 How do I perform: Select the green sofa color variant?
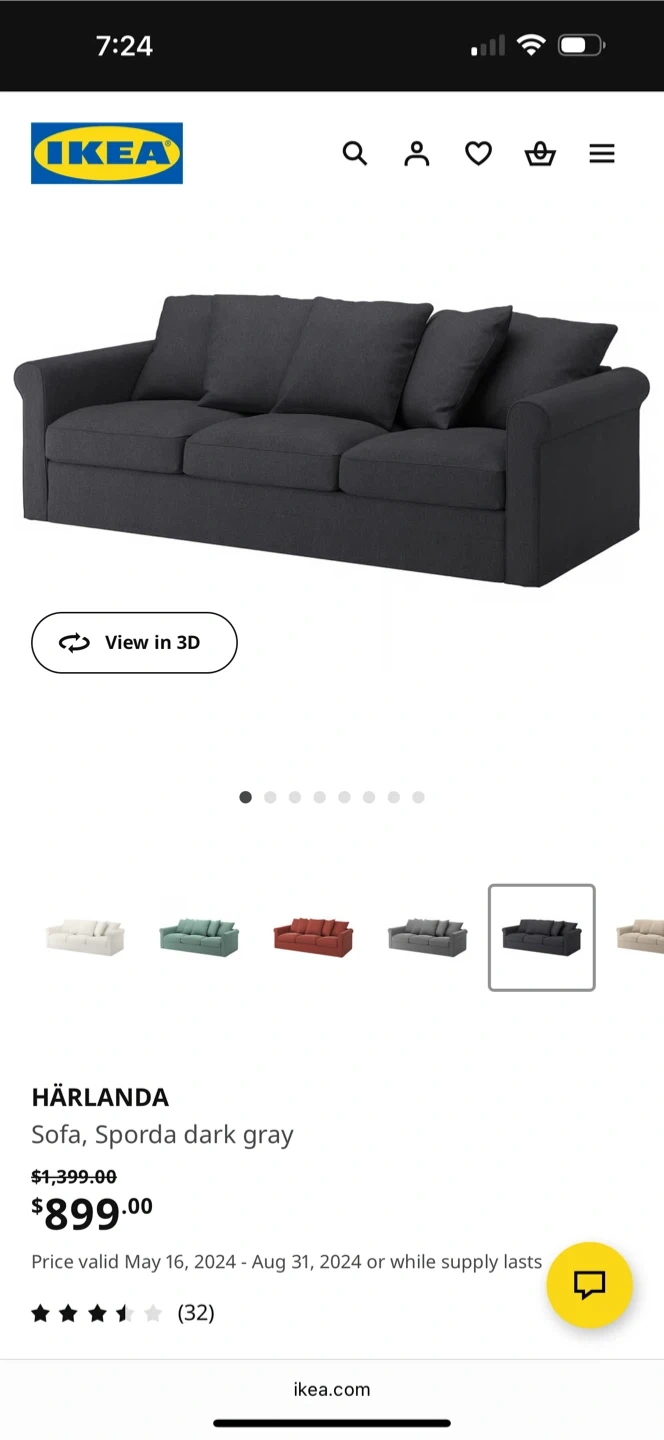(x=199, y=937)
